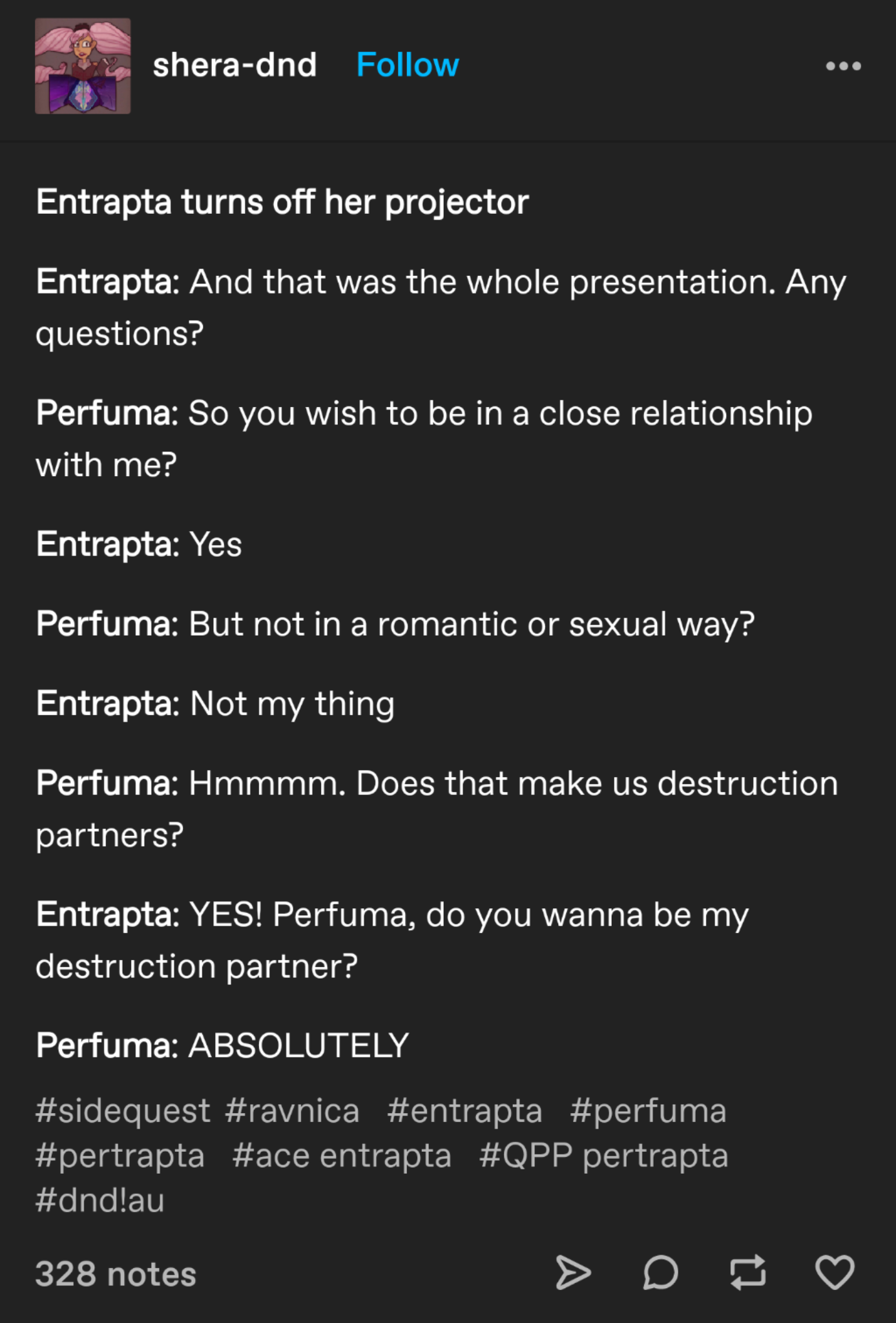Screen dimensions: 896x1323
Task: Share this post with the send icon
Action: pyautogui.click(x=573, y=1273)
